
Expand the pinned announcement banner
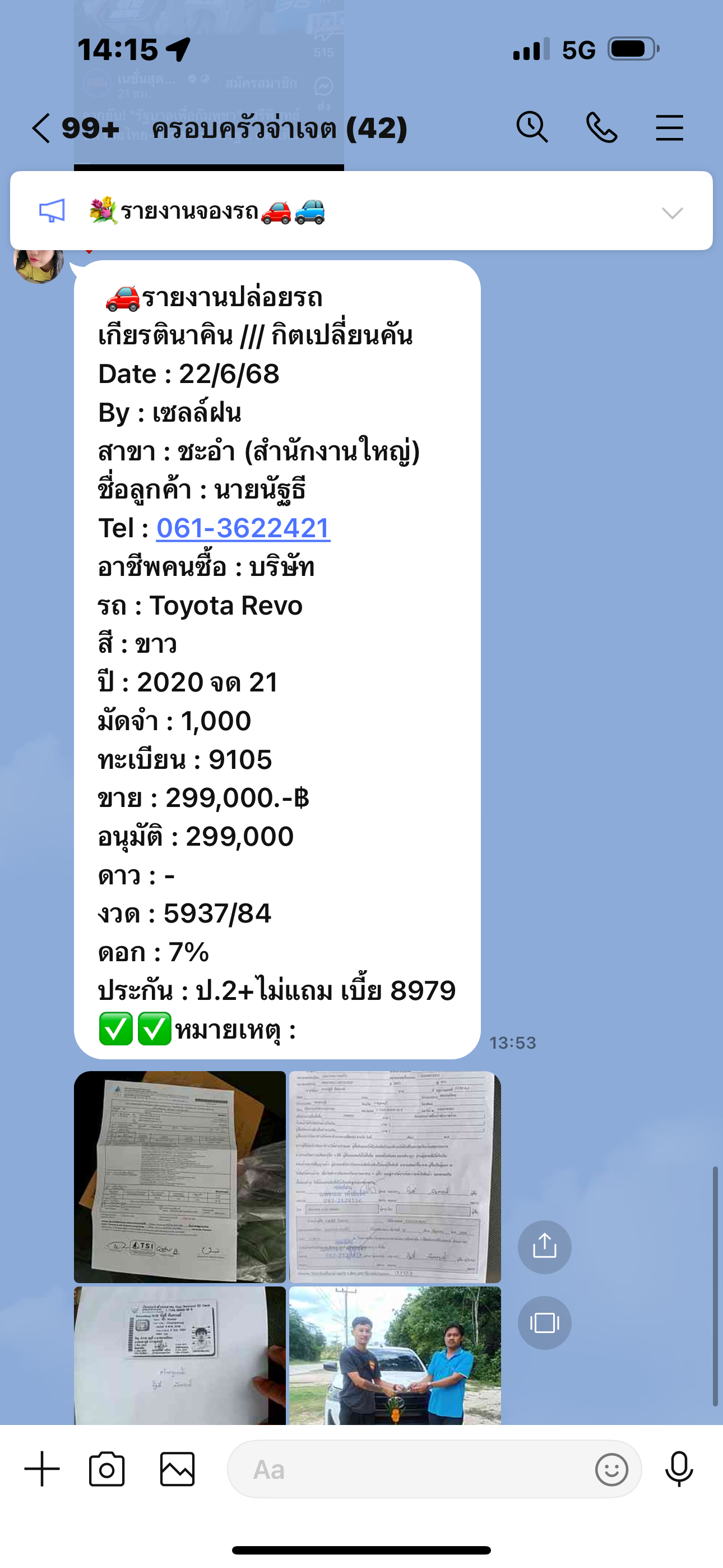(x=672, y=213)
